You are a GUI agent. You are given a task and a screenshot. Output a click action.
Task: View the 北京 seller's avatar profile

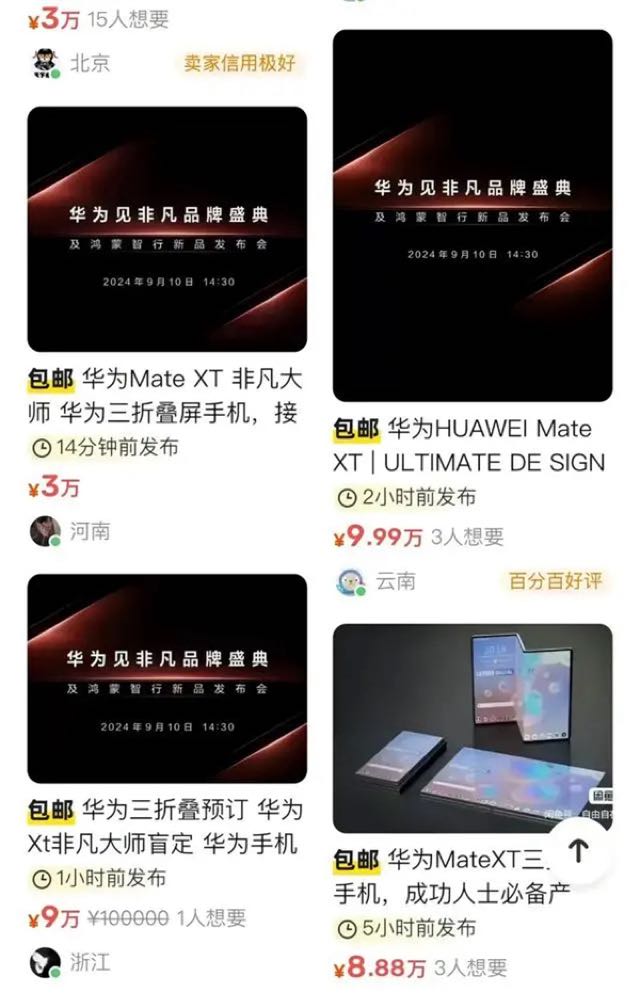45,63
